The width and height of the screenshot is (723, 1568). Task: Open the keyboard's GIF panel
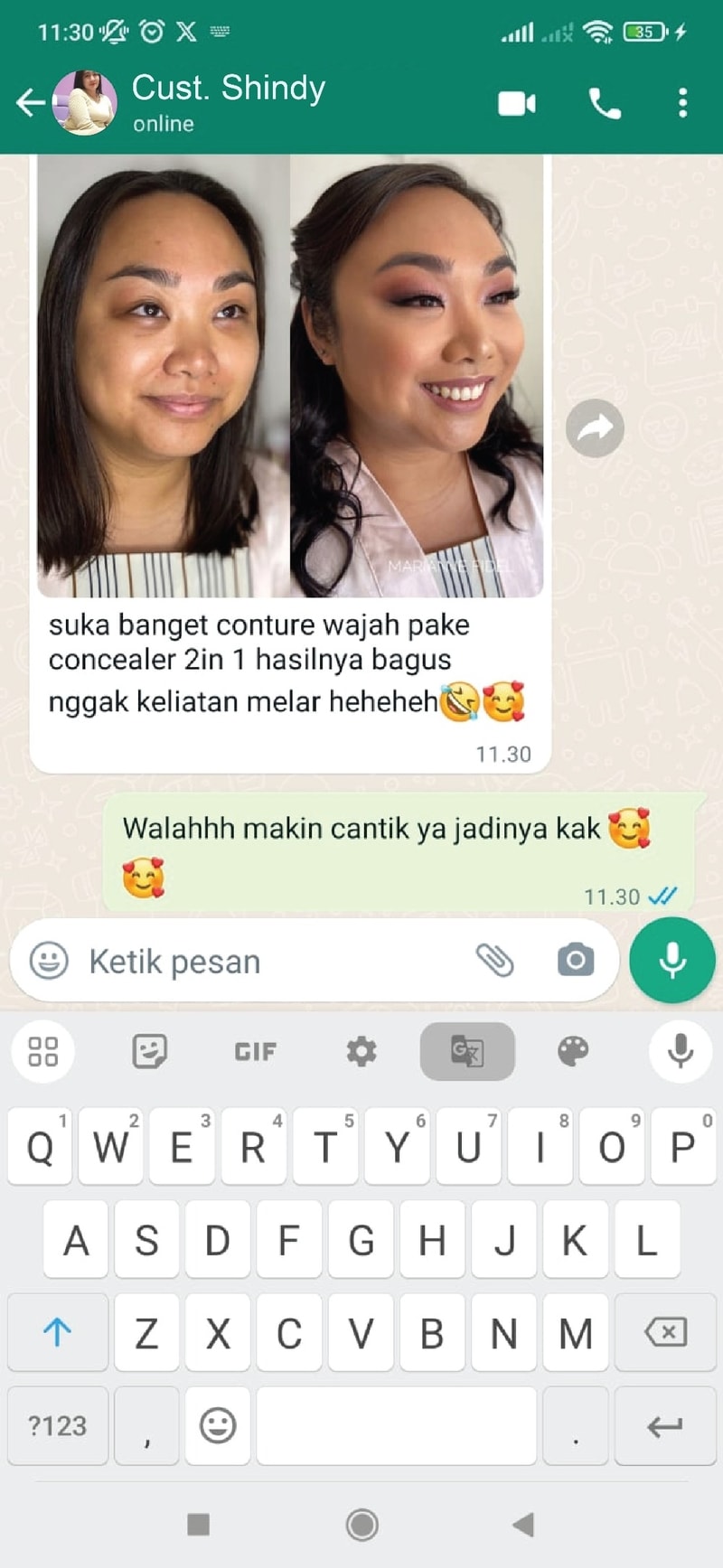[255, 1051]
